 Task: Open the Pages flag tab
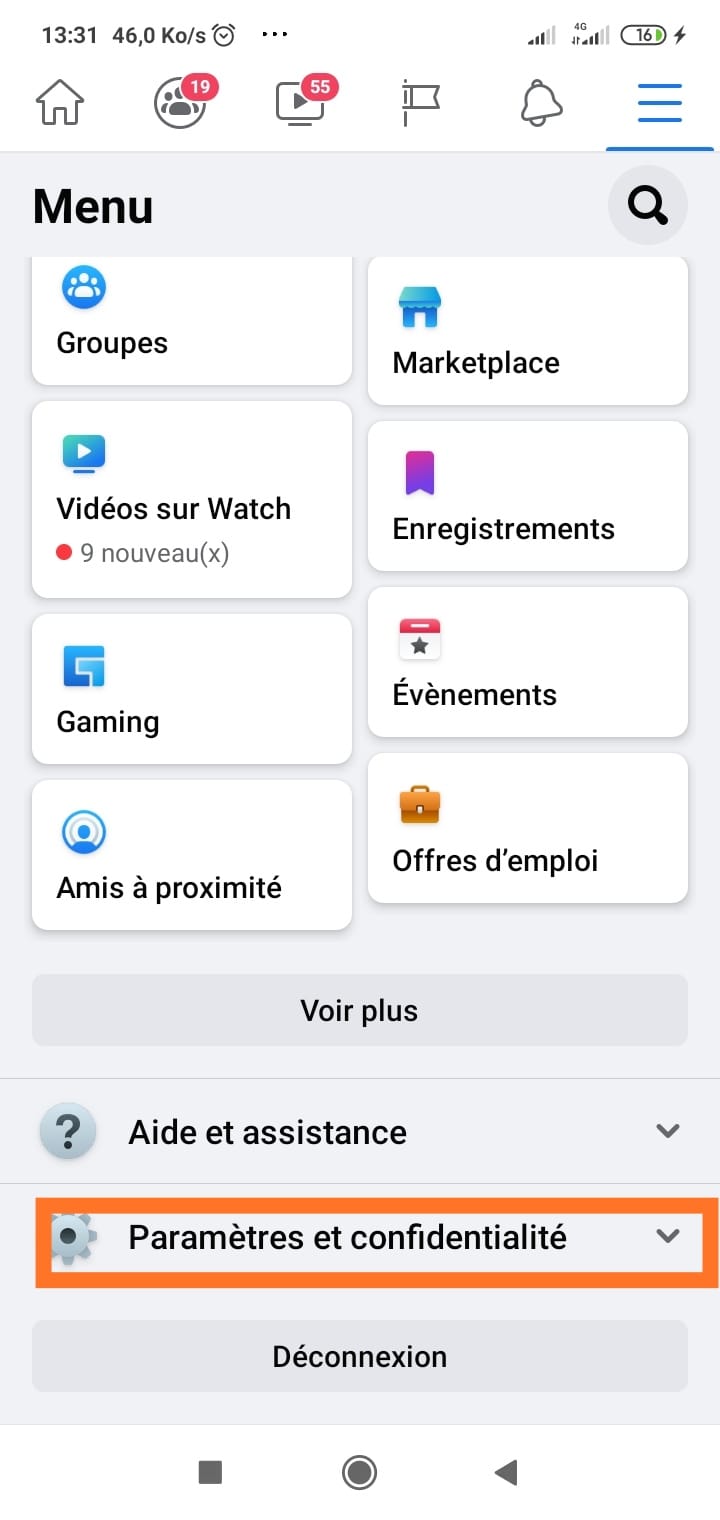tap(420, 104)
